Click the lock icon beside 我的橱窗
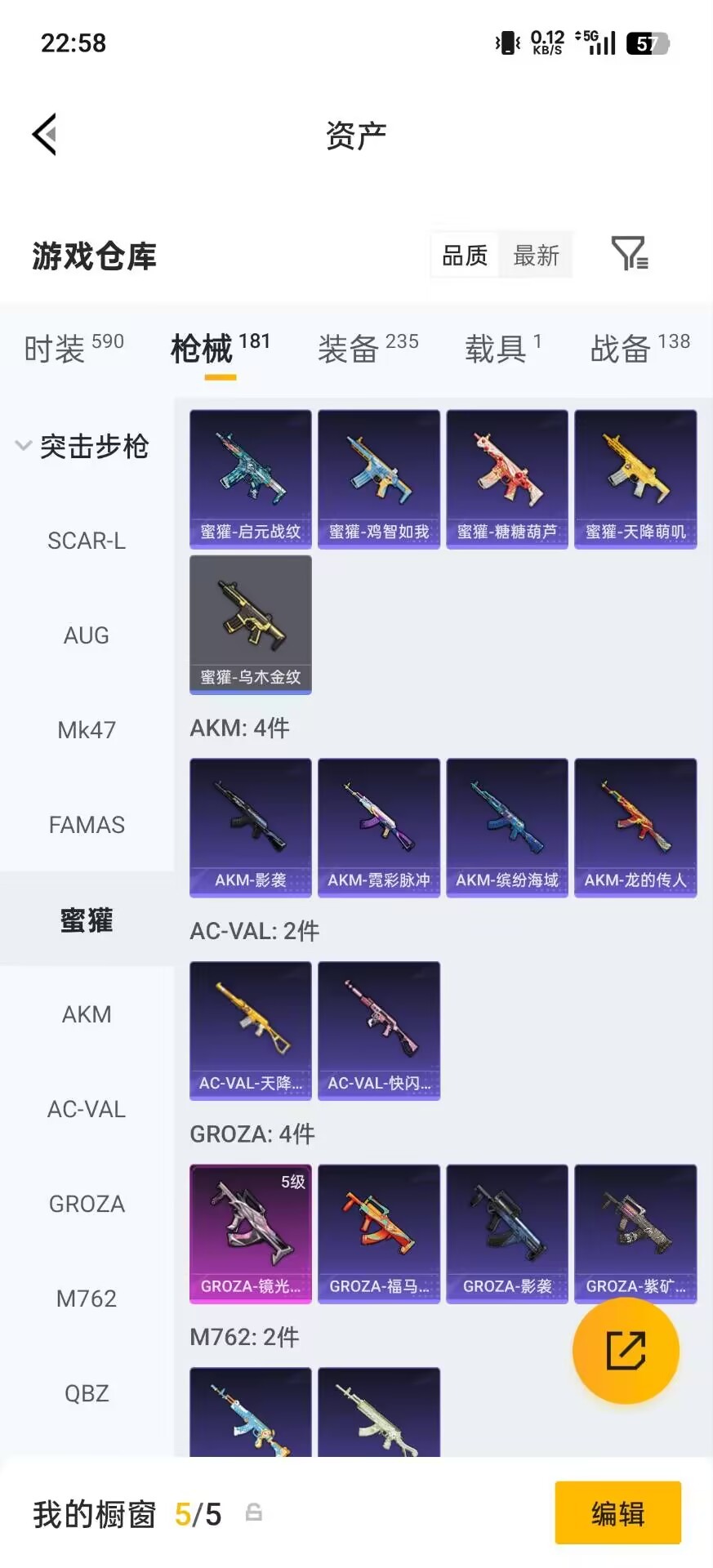This screenshot has height=1568, width=713. (x=253, y=1513)
